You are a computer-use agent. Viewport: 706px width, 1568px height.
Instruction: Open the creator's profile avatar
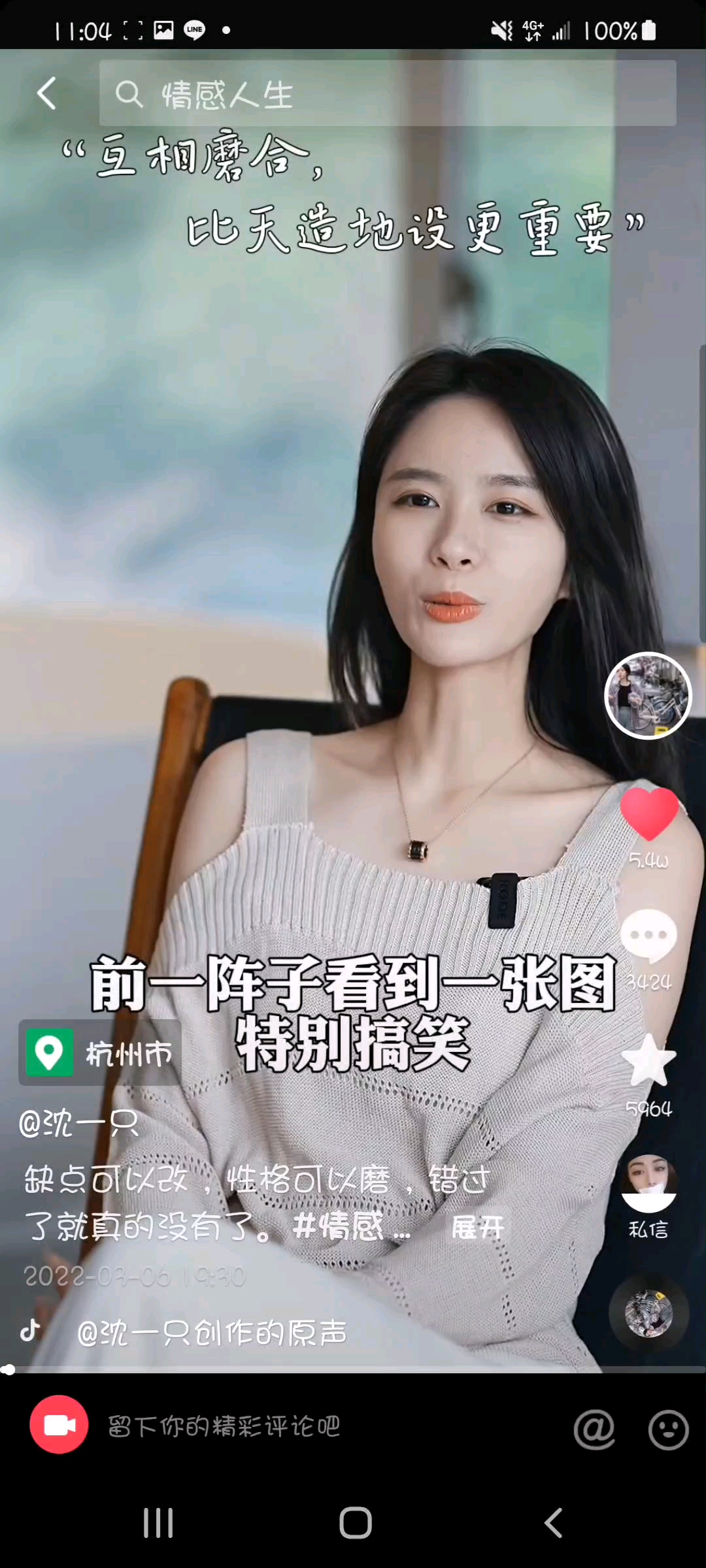click(x=647, y=695)
